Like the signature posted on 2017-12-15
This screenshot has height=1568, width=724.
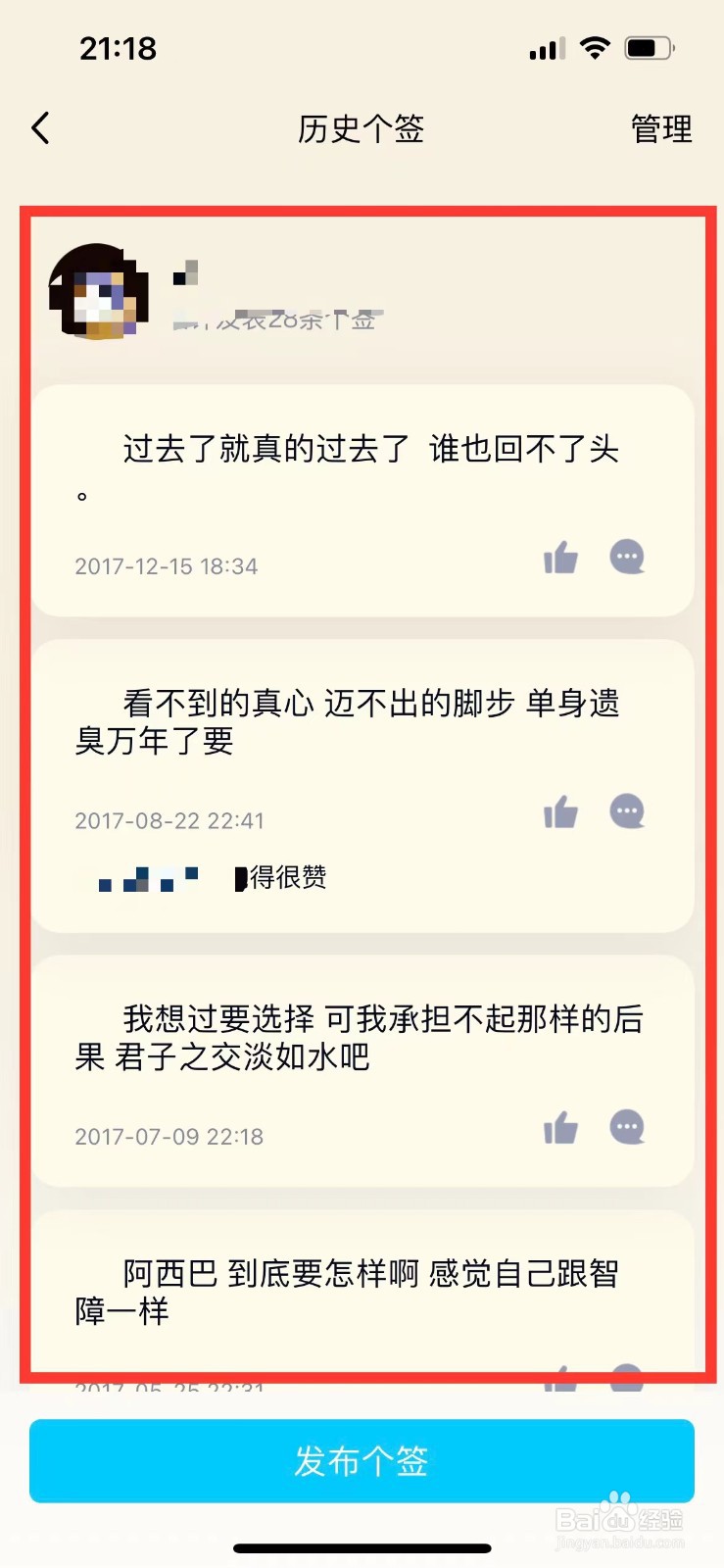point(559,558)
